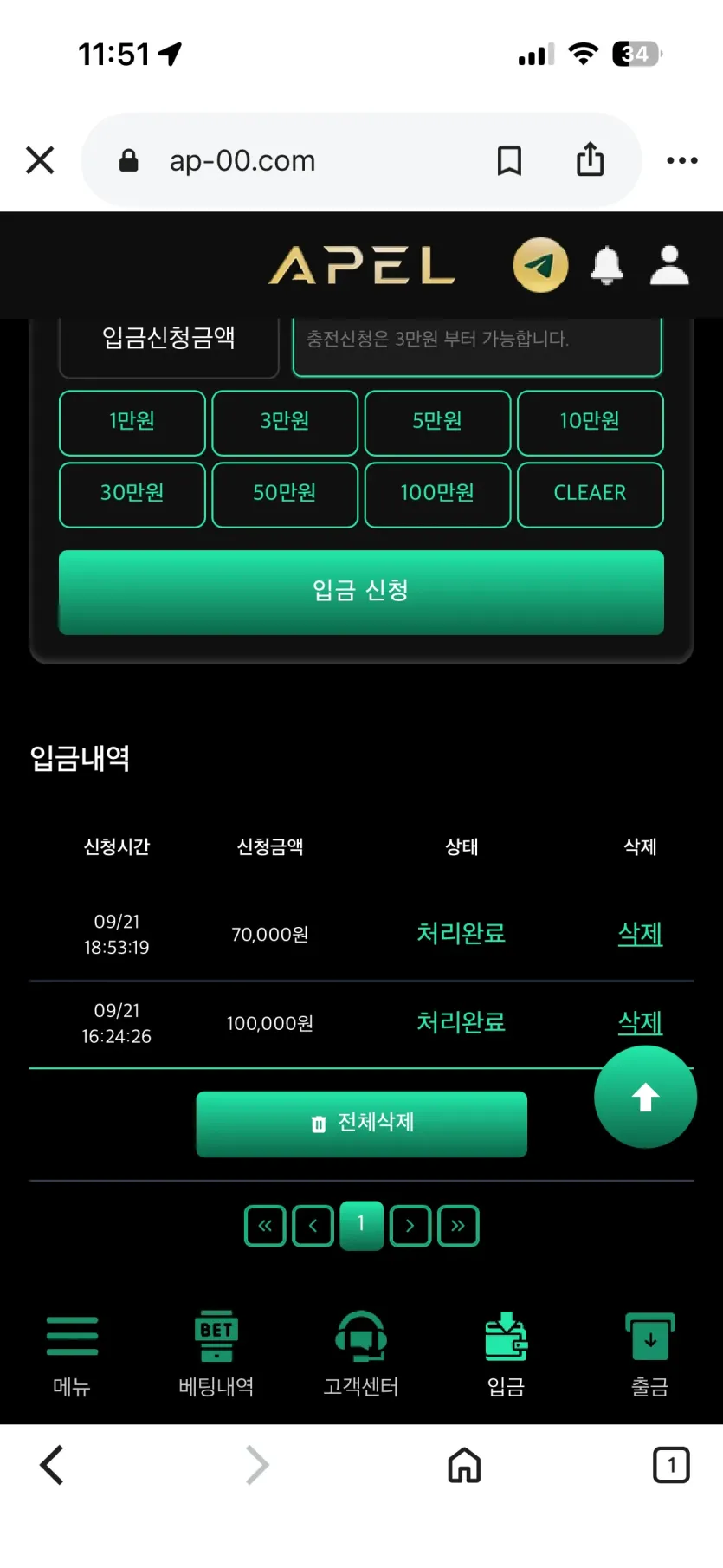
Task: Tap CLEAER to reset the amount
Action: [x=590, y=494]
